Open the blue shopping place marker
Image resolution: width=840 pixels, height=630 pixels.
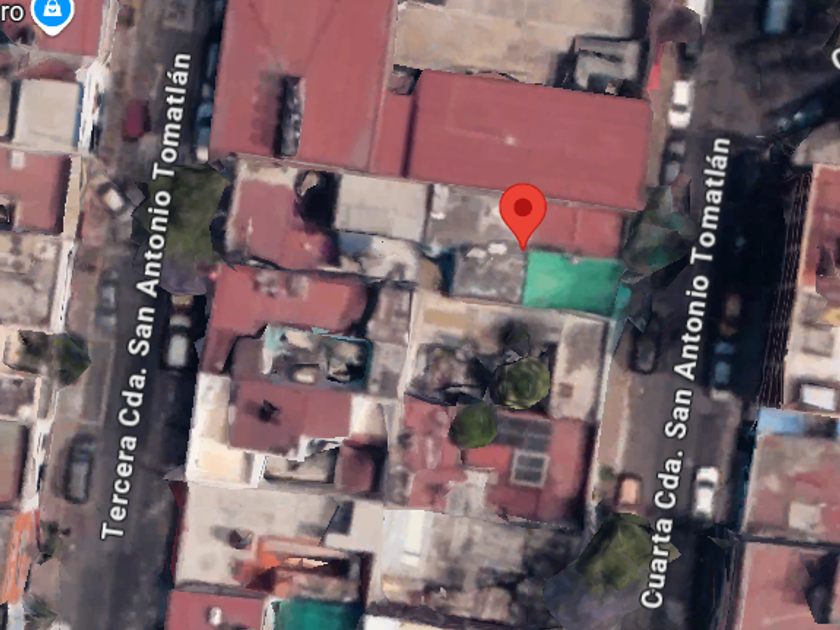[x=52, y=14]
